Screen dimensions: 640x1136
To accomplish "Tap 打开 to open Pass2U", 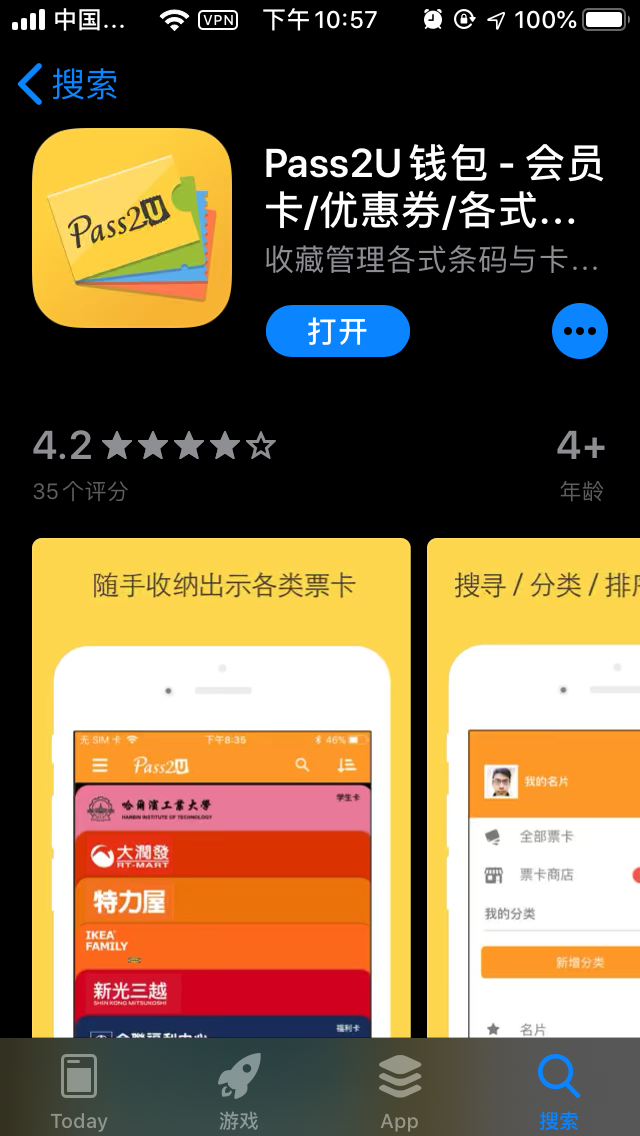I will coord(337,331).
